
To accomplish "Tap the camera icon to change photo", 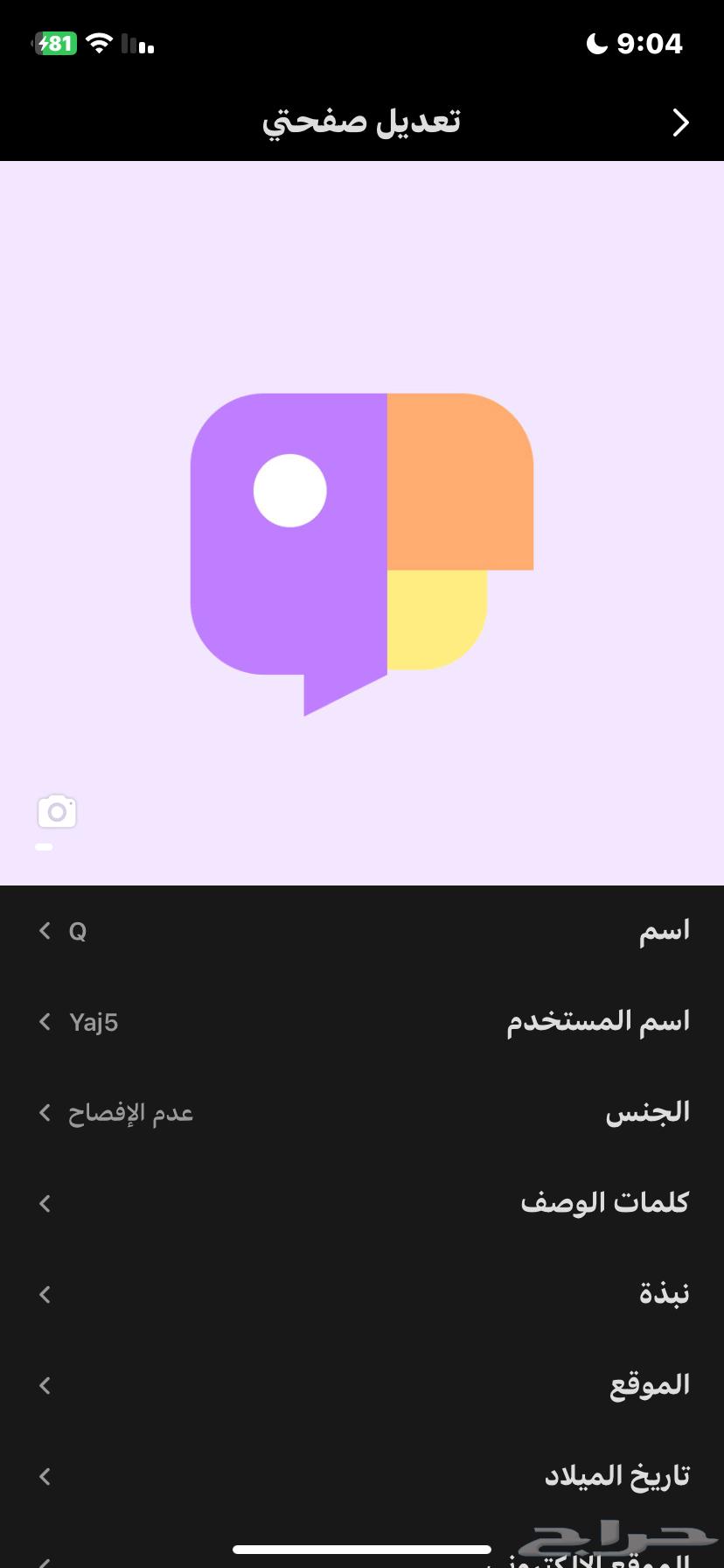I will 57,812.
